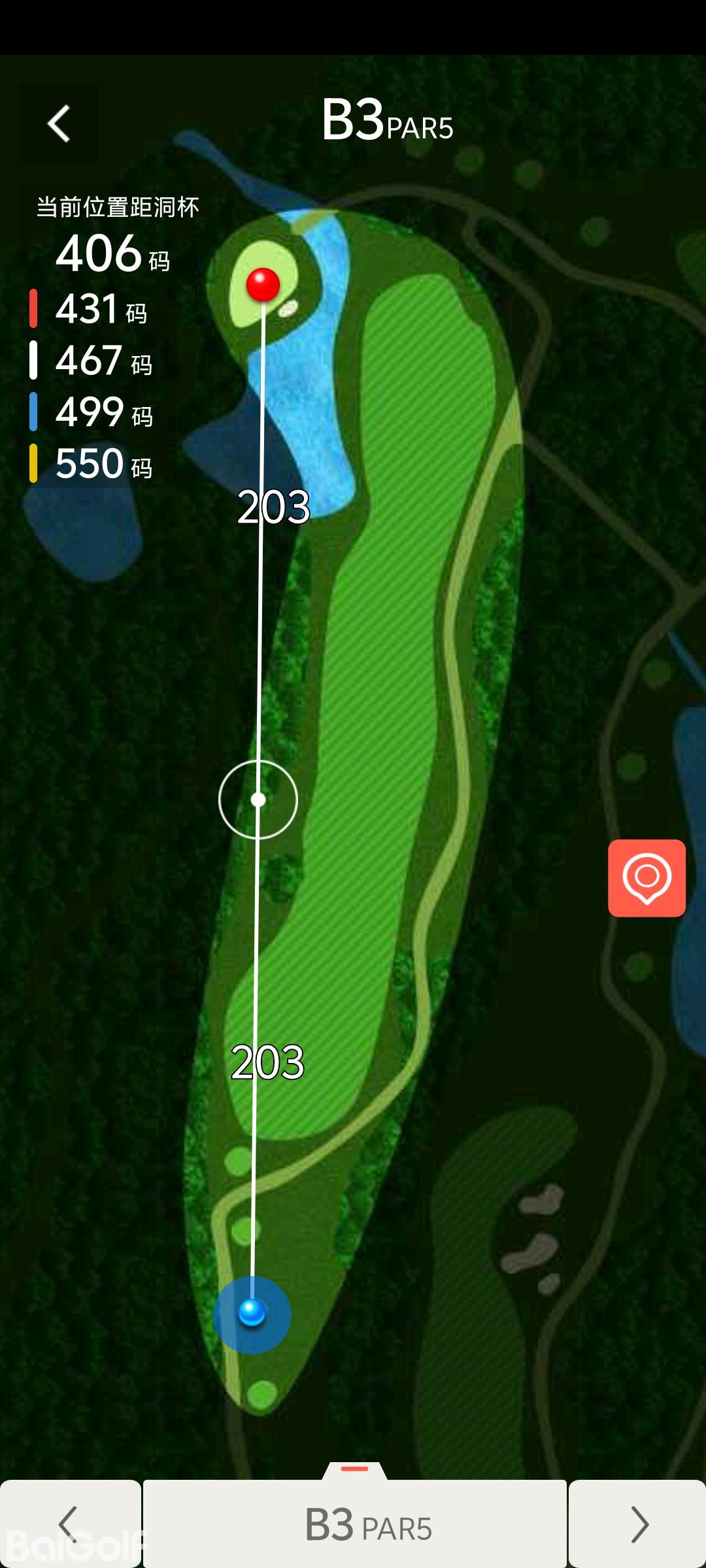Open the B3 PAR5 hole selector
Viewport: 706px width, 1568px height.
pos(355,1524)
